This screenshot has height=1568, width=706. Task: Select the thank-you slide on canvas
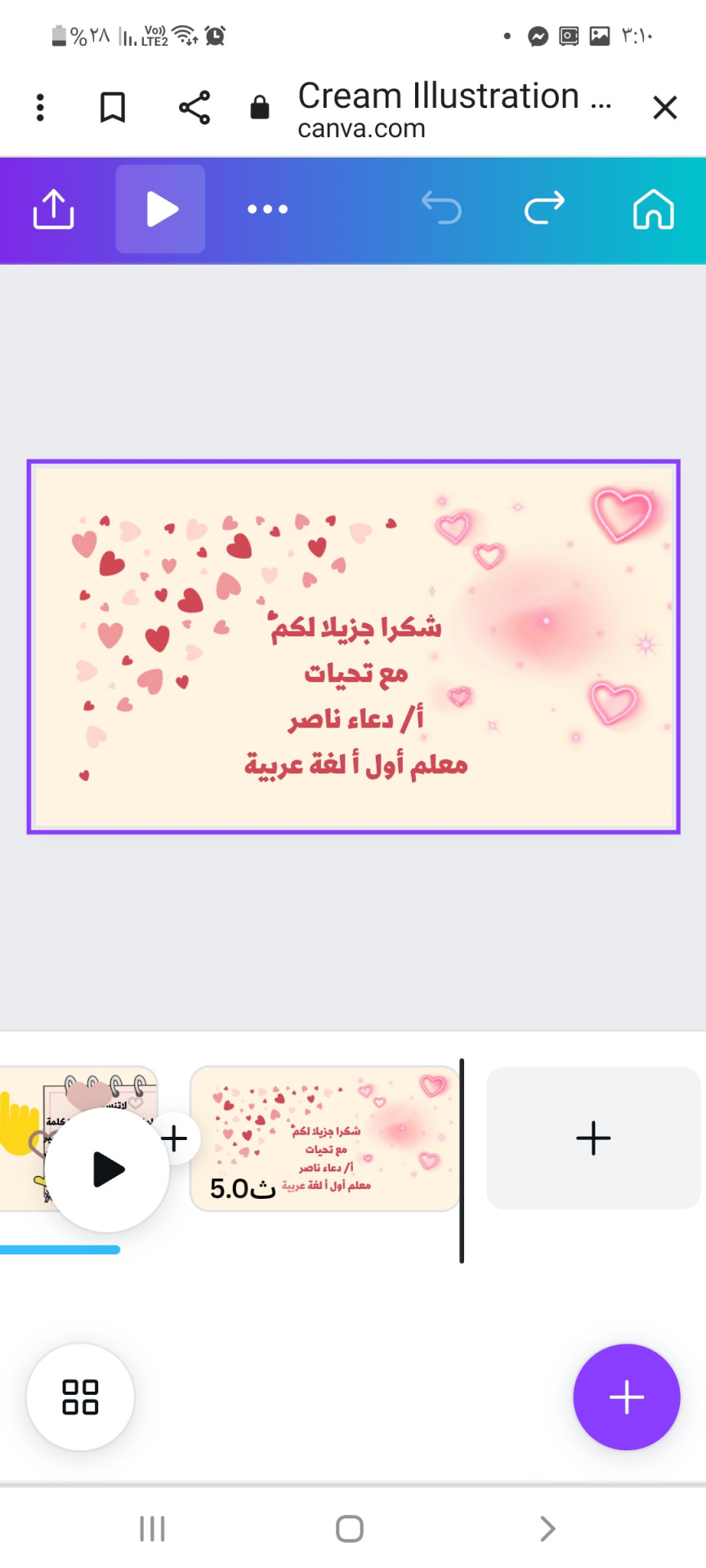(x=353, y=647)
